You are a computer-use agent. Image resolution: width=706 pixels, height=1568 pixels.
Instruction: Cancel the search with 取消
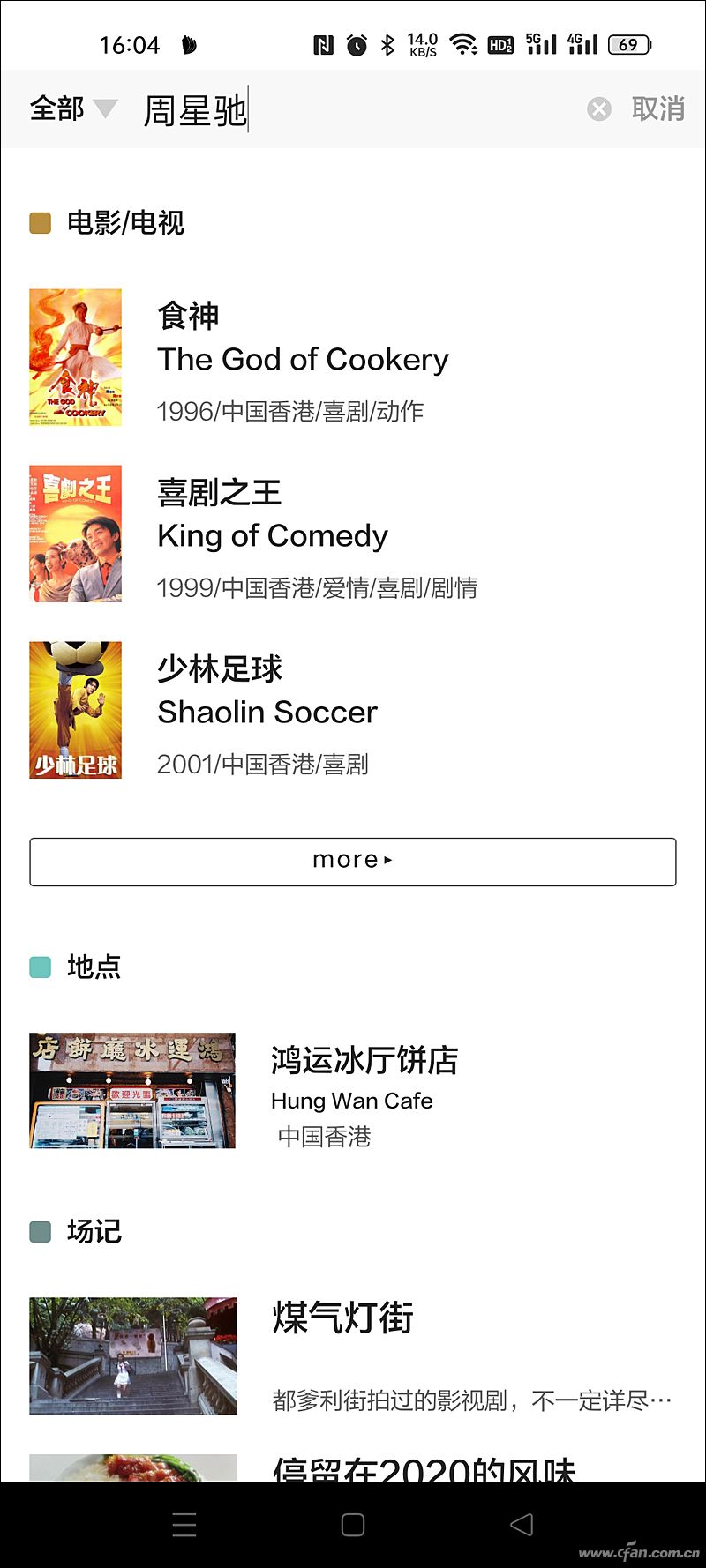(x=658, y=109)
